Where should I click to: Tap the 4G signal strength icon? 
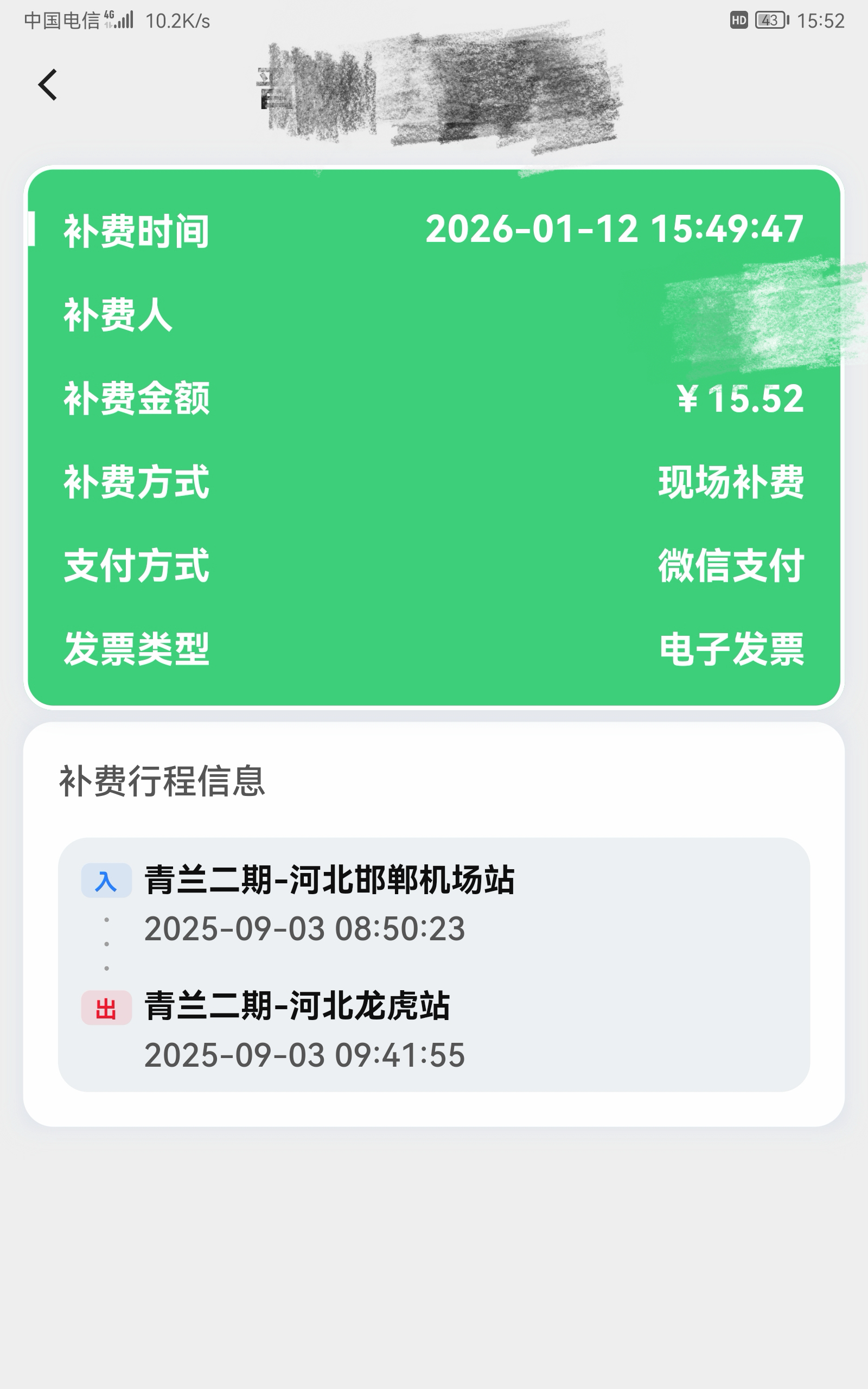click(119, 19)
